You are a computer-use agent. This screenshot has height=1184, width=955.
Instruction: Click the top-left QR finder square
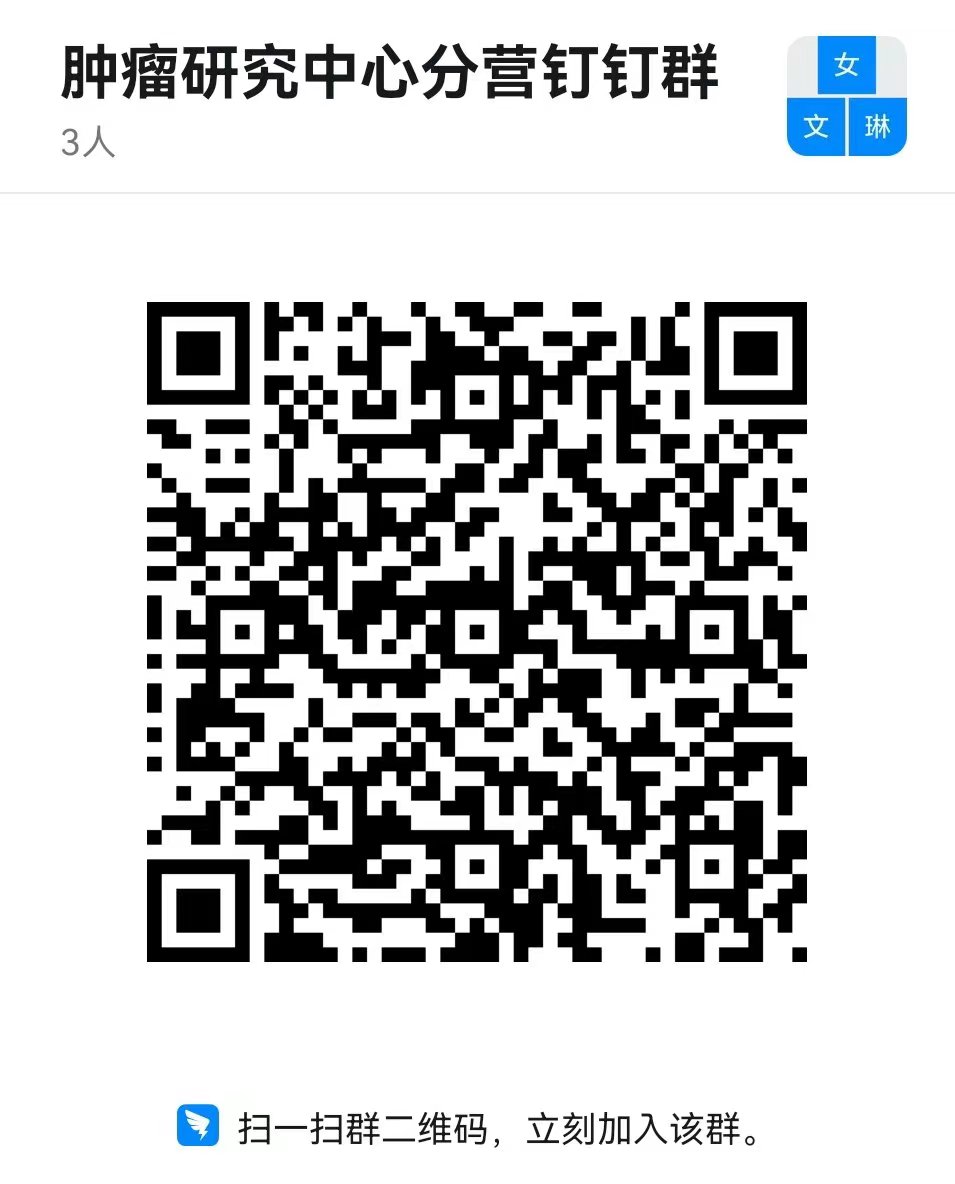[x=197, y=347]
